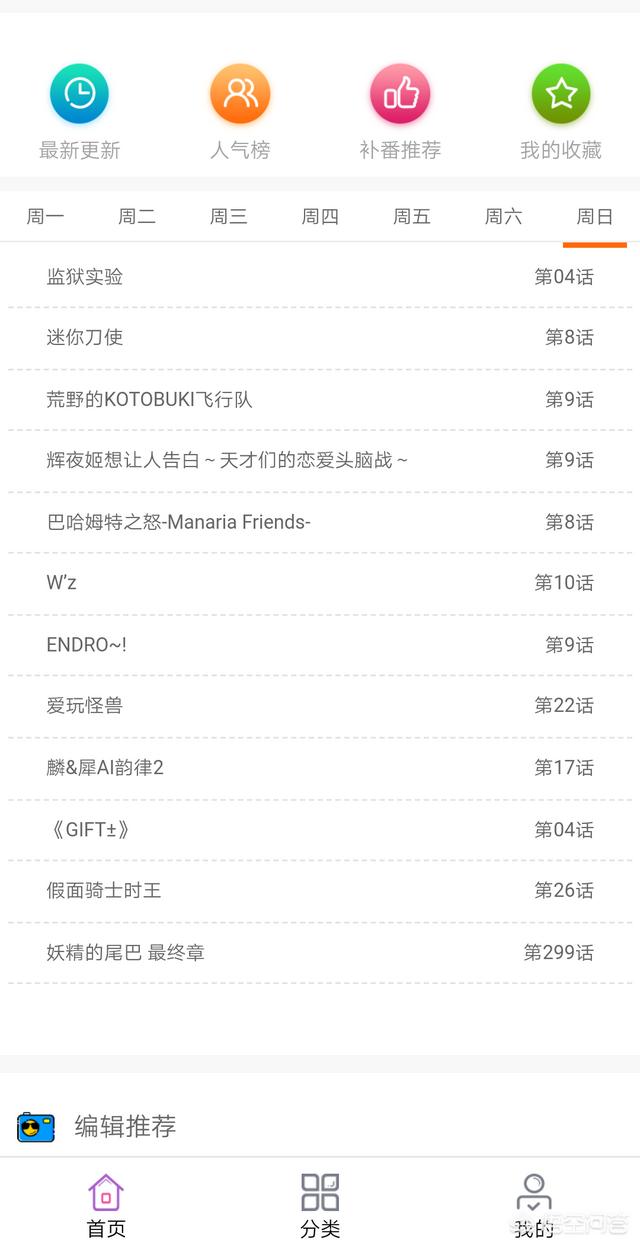Switch to the 周三 tab
This screenshot has height=1246, width=640.
228,216
